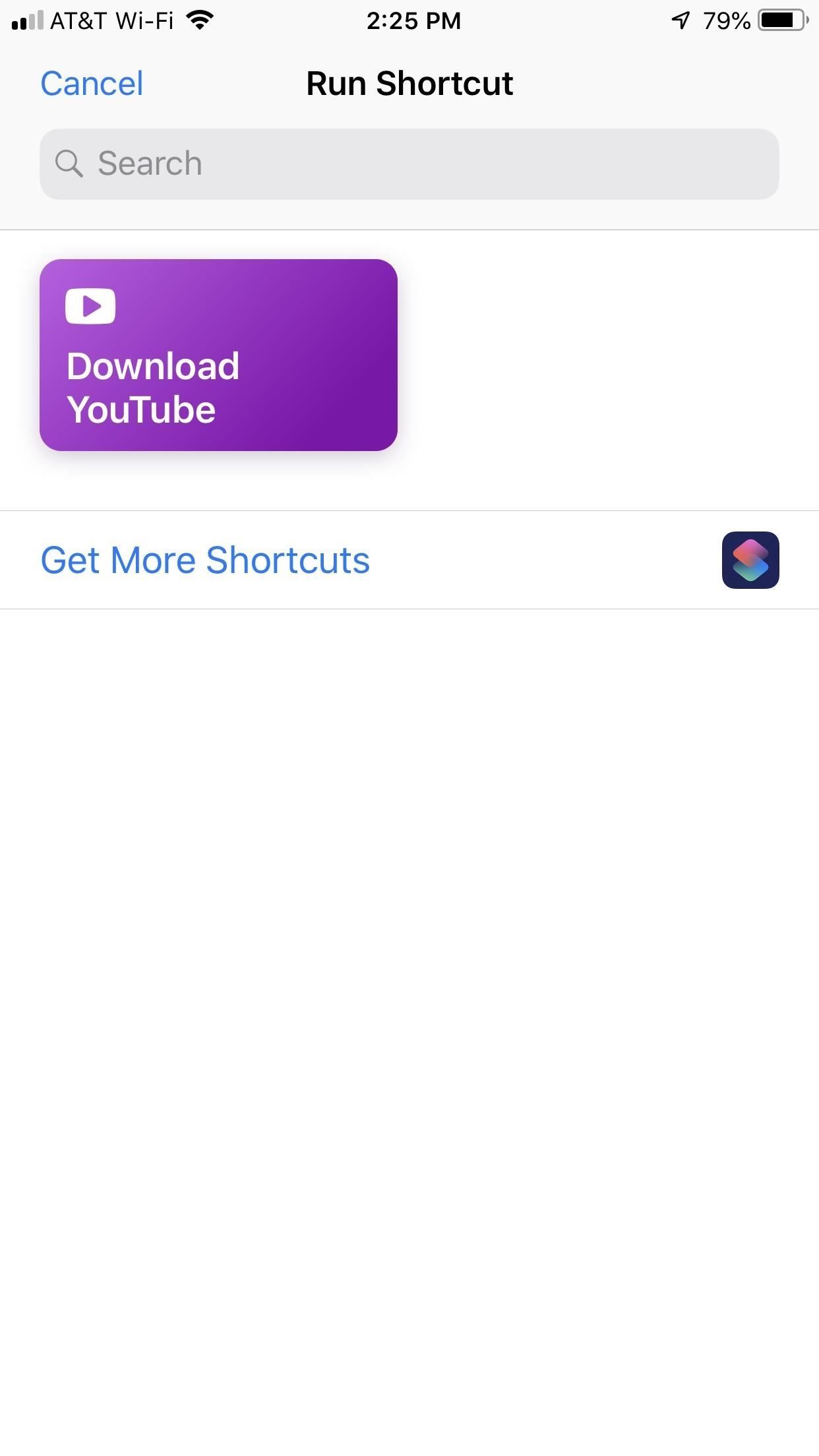This screenshot has height=1456, width=819.
Task: Tap the Search field
Action: tap(409, 164)
